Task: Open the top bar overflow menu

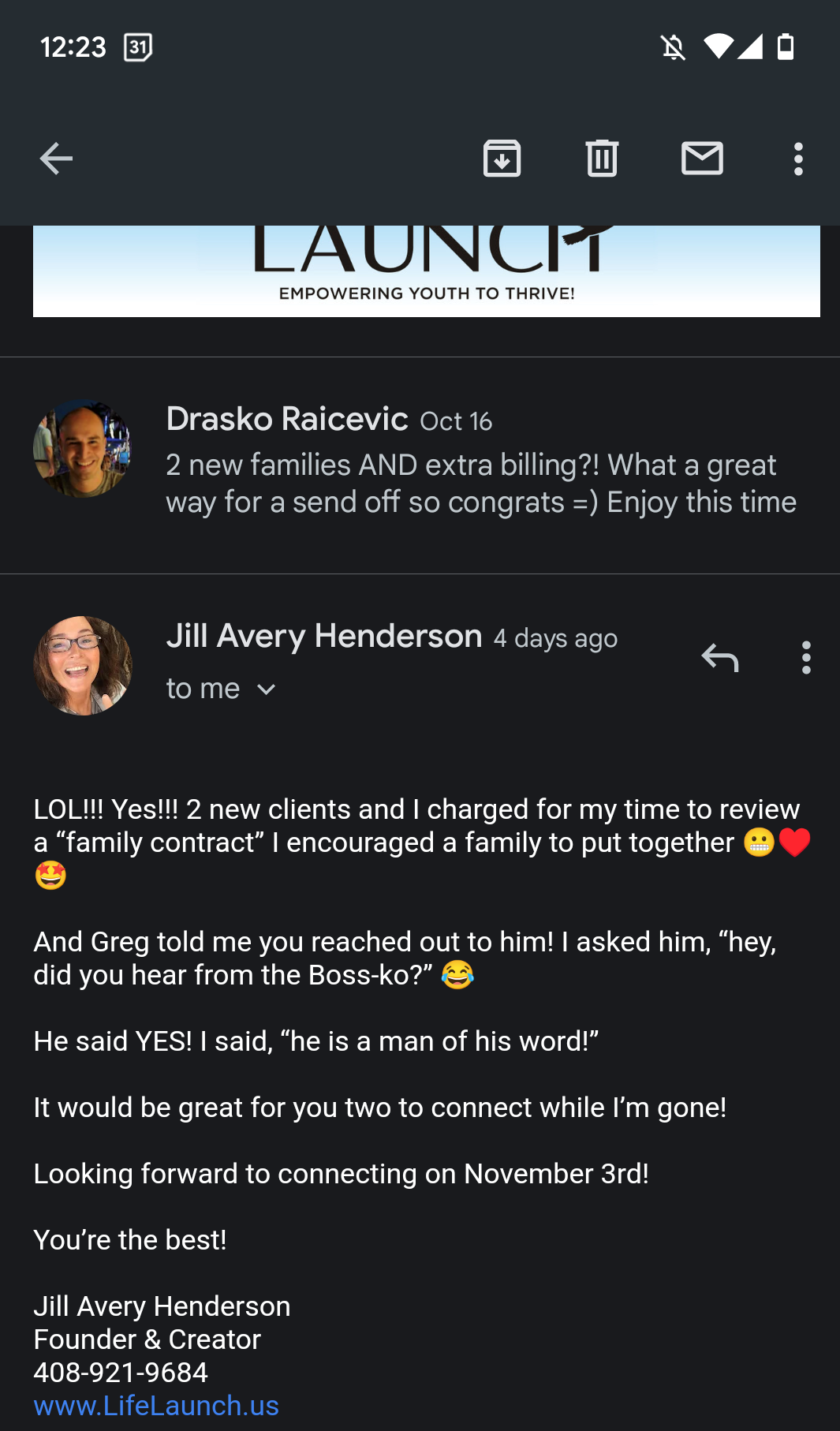Action: coord(798,159)
